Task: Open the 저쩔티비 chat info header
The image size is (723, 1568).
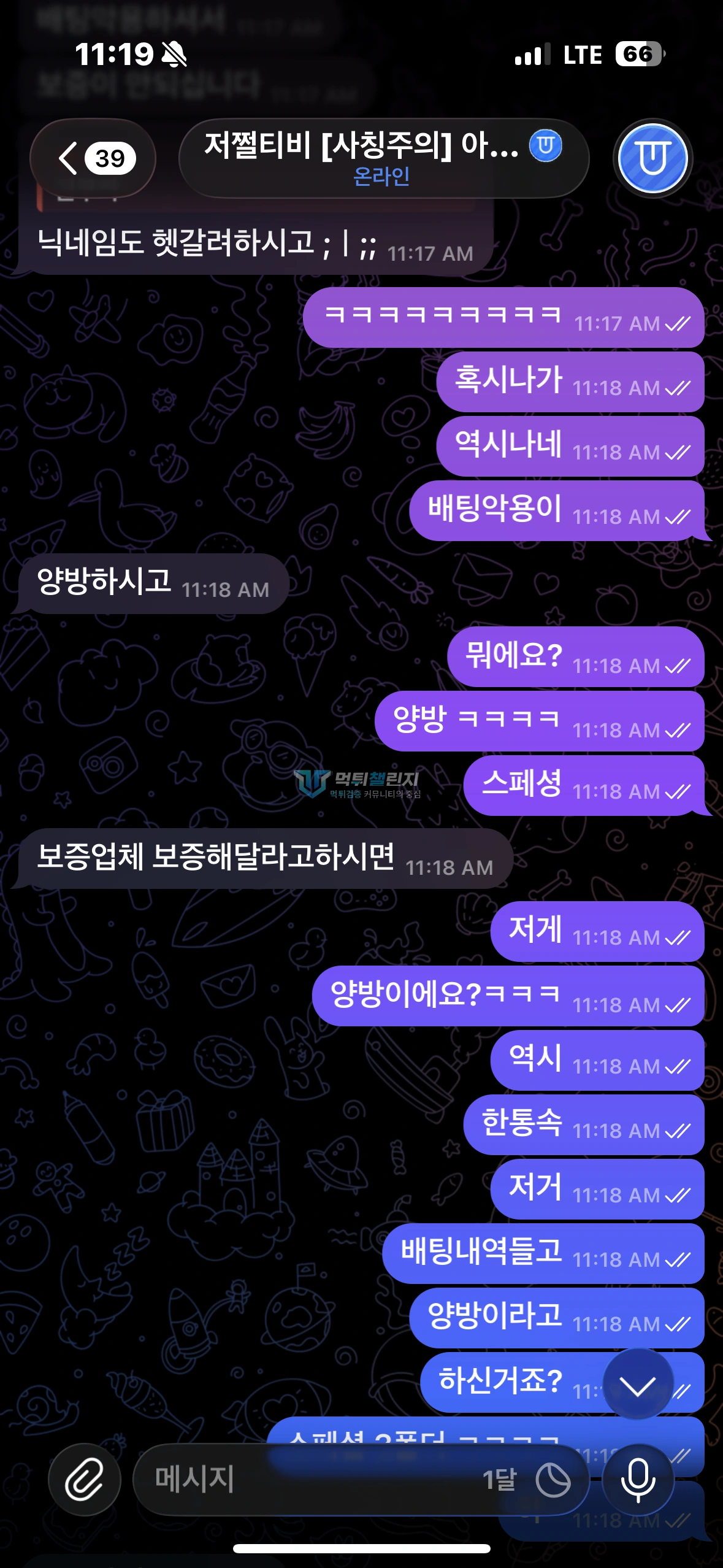Action: (384, 158)
